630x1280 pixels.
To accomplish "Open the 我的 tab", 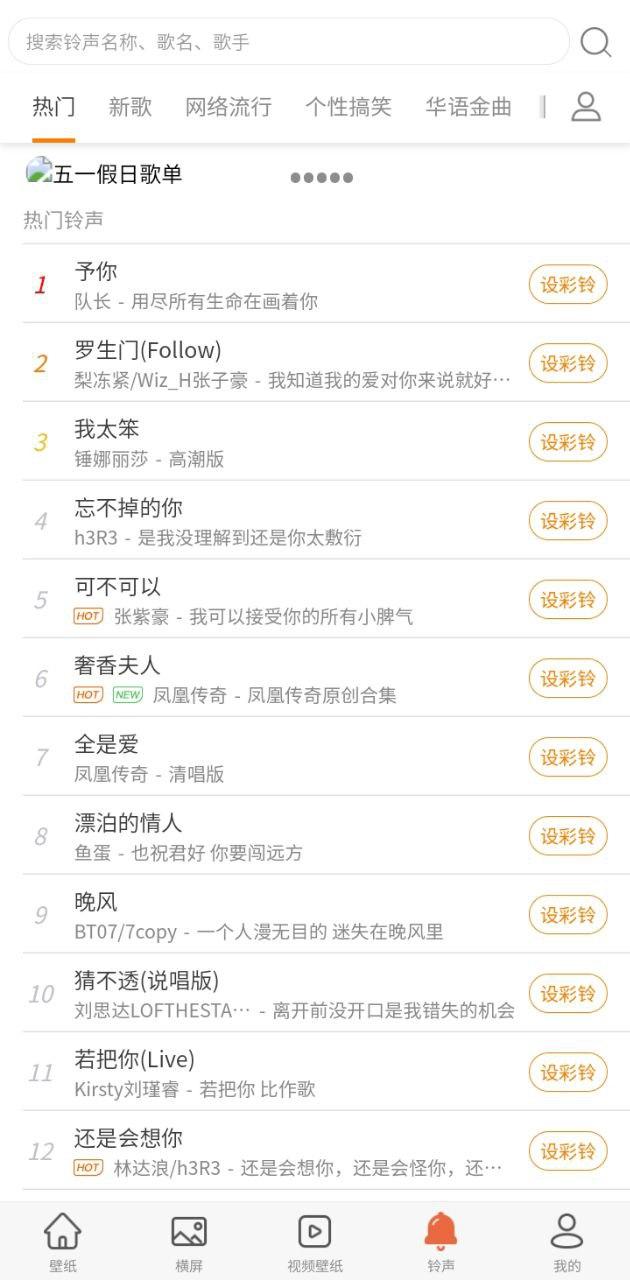I will click(567, 1242).
